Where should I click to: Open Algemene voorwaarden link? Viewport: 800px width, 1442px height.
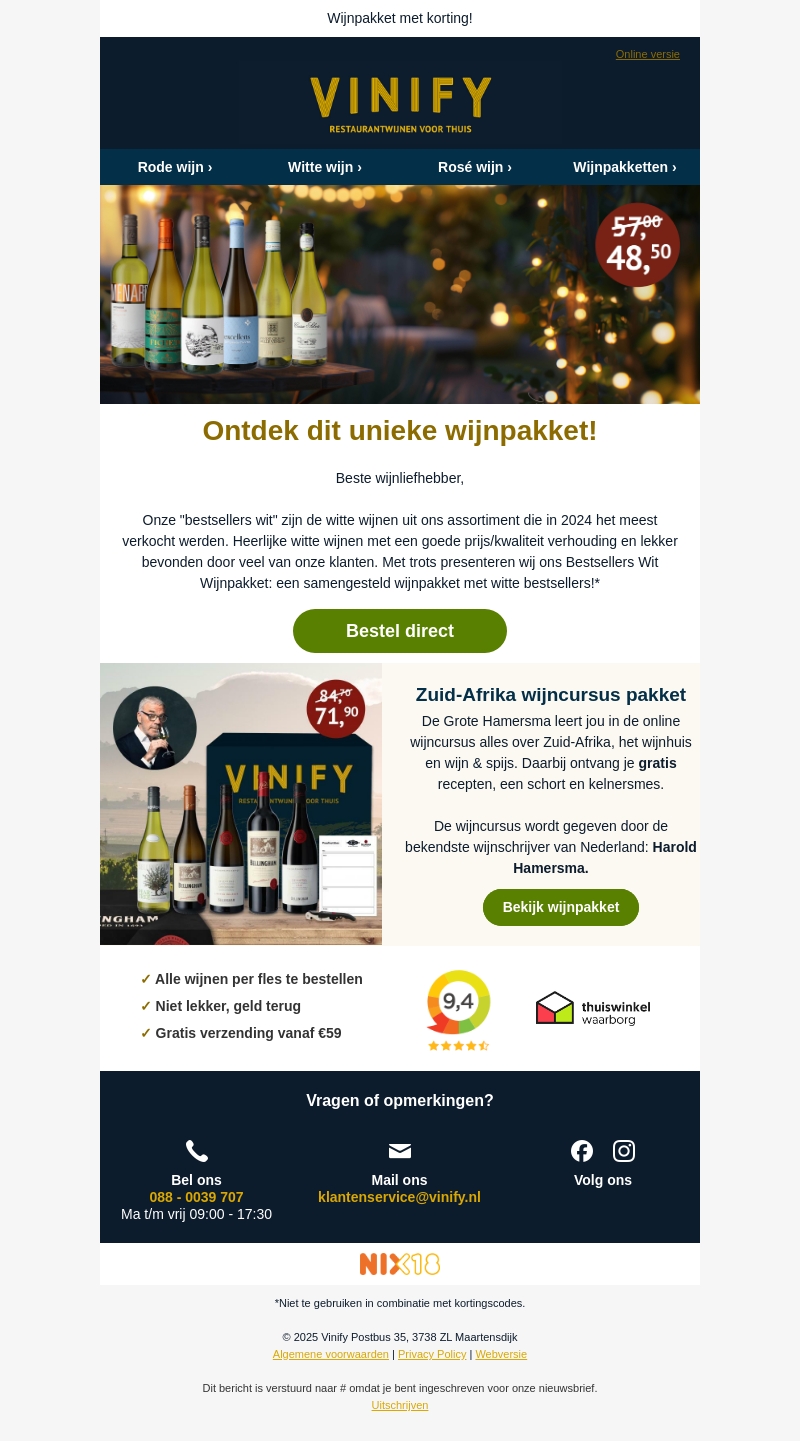(330, 1354)
